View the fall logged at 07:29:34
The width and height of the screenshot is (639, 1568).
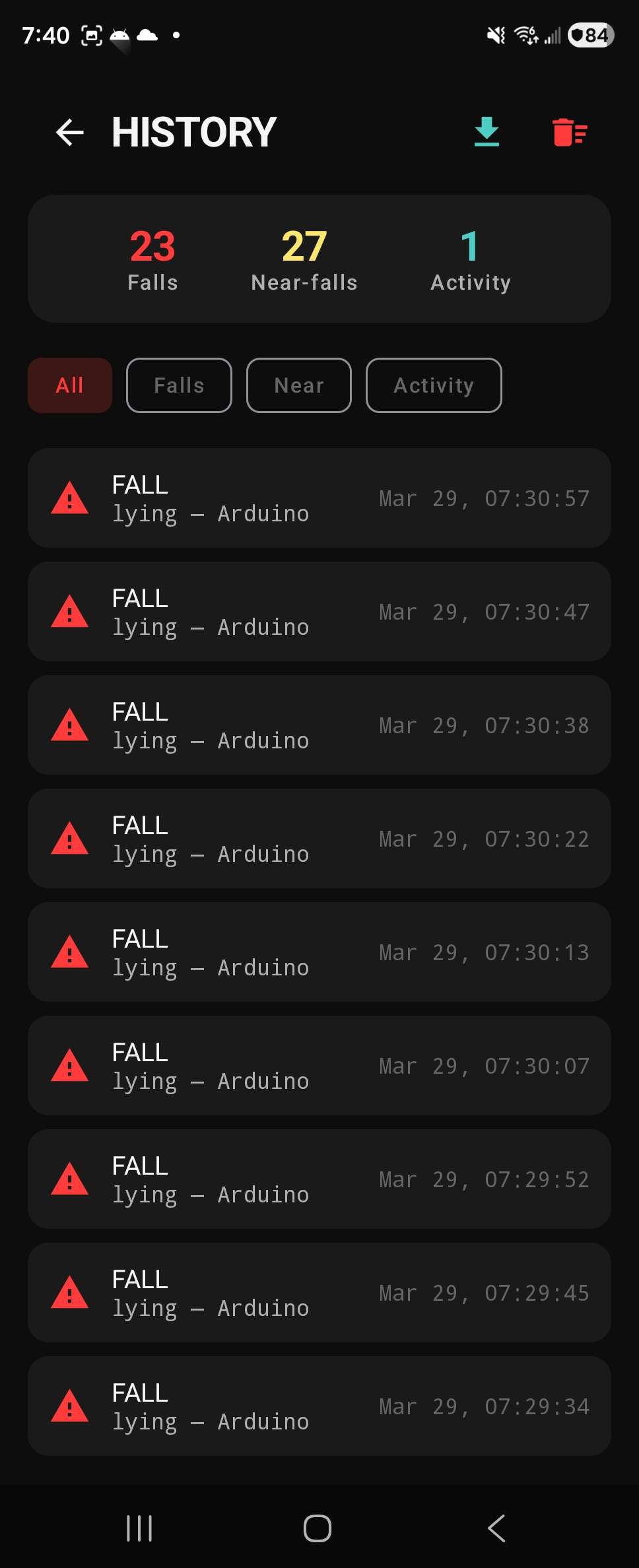[x=319, y=1406]
